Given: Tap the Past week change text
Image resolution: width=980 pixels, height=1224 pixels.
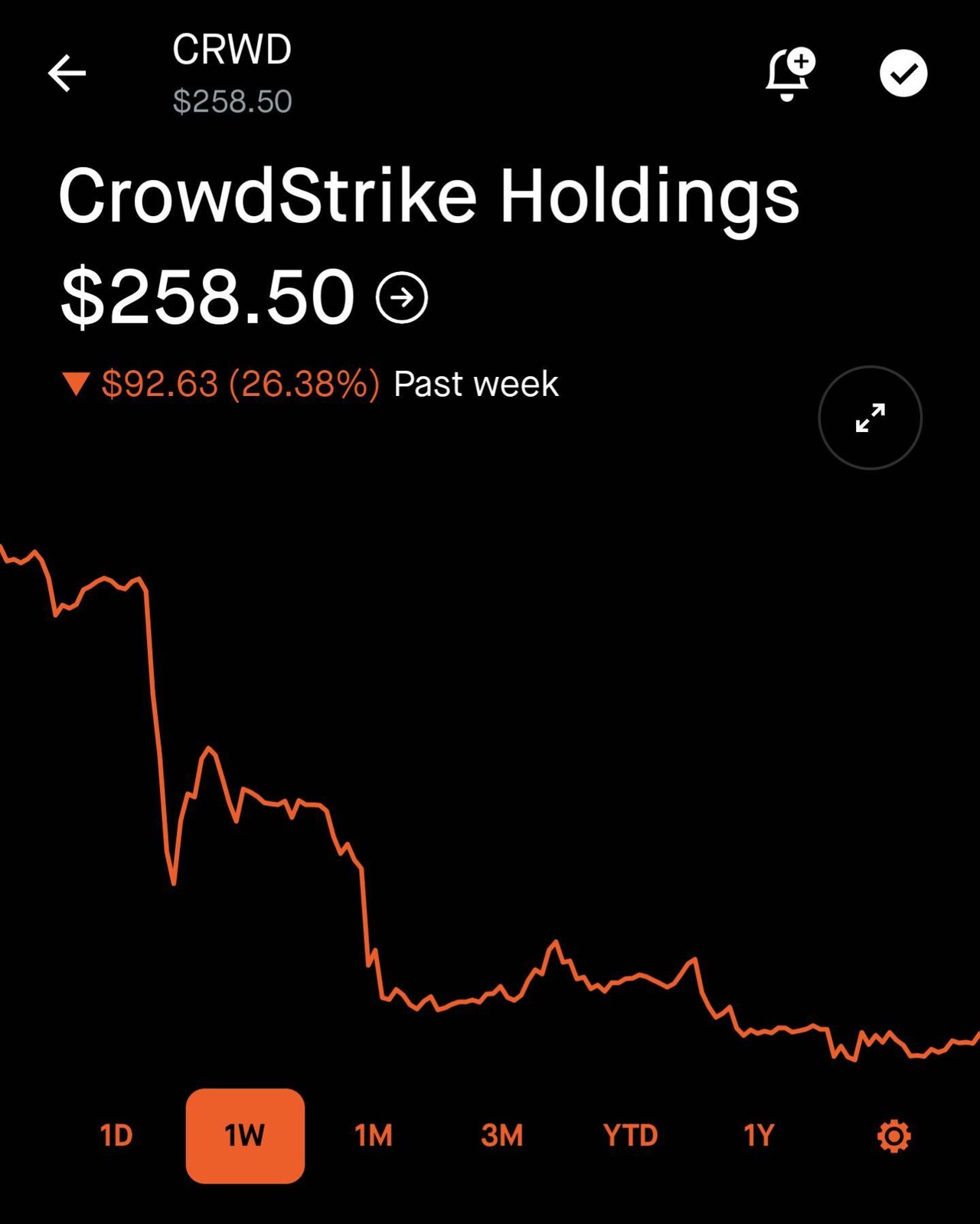Looking at the screenshot, I should (x=475, y=383).
